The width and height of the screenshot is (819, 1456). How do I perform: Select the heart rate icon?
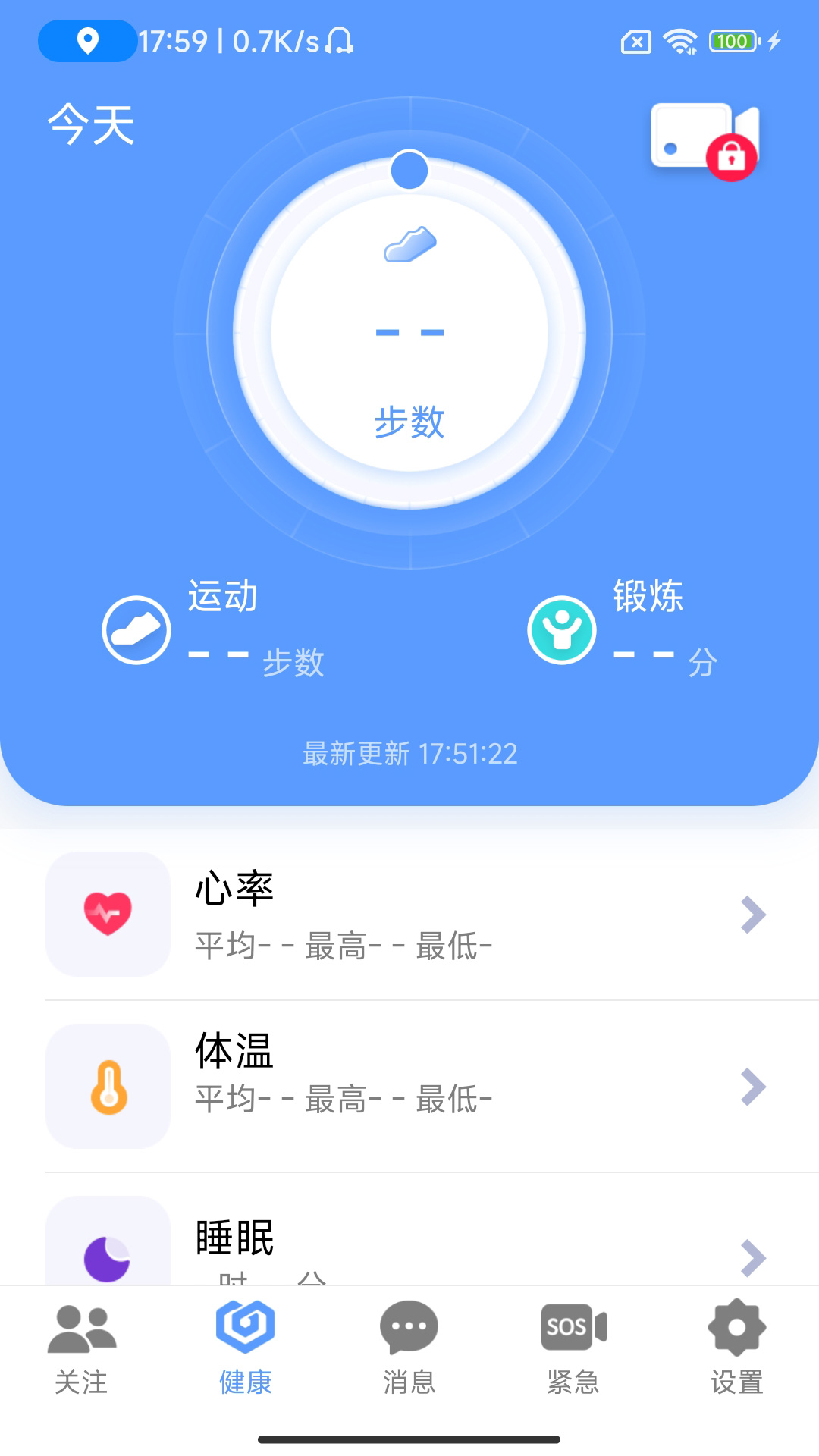pyautogui.click(x=107, y=914)
